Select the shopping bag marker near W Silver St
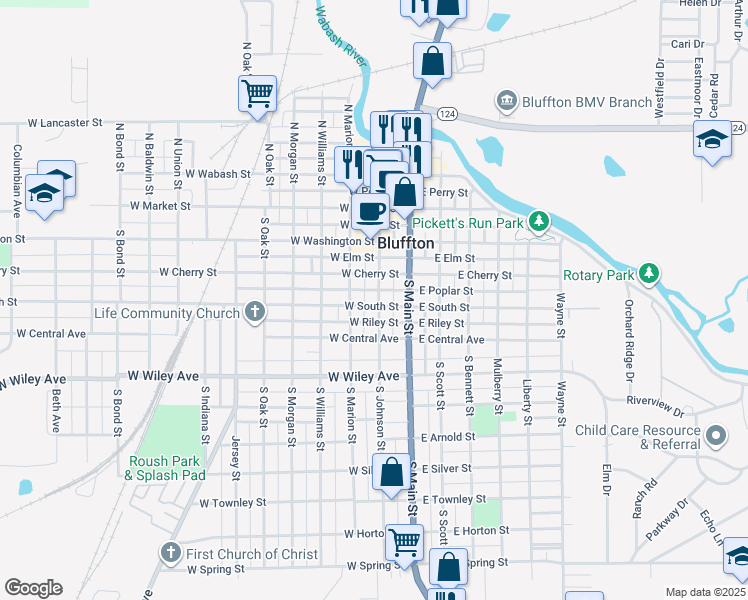Viewport: 748px width, 600px height. 391,474
